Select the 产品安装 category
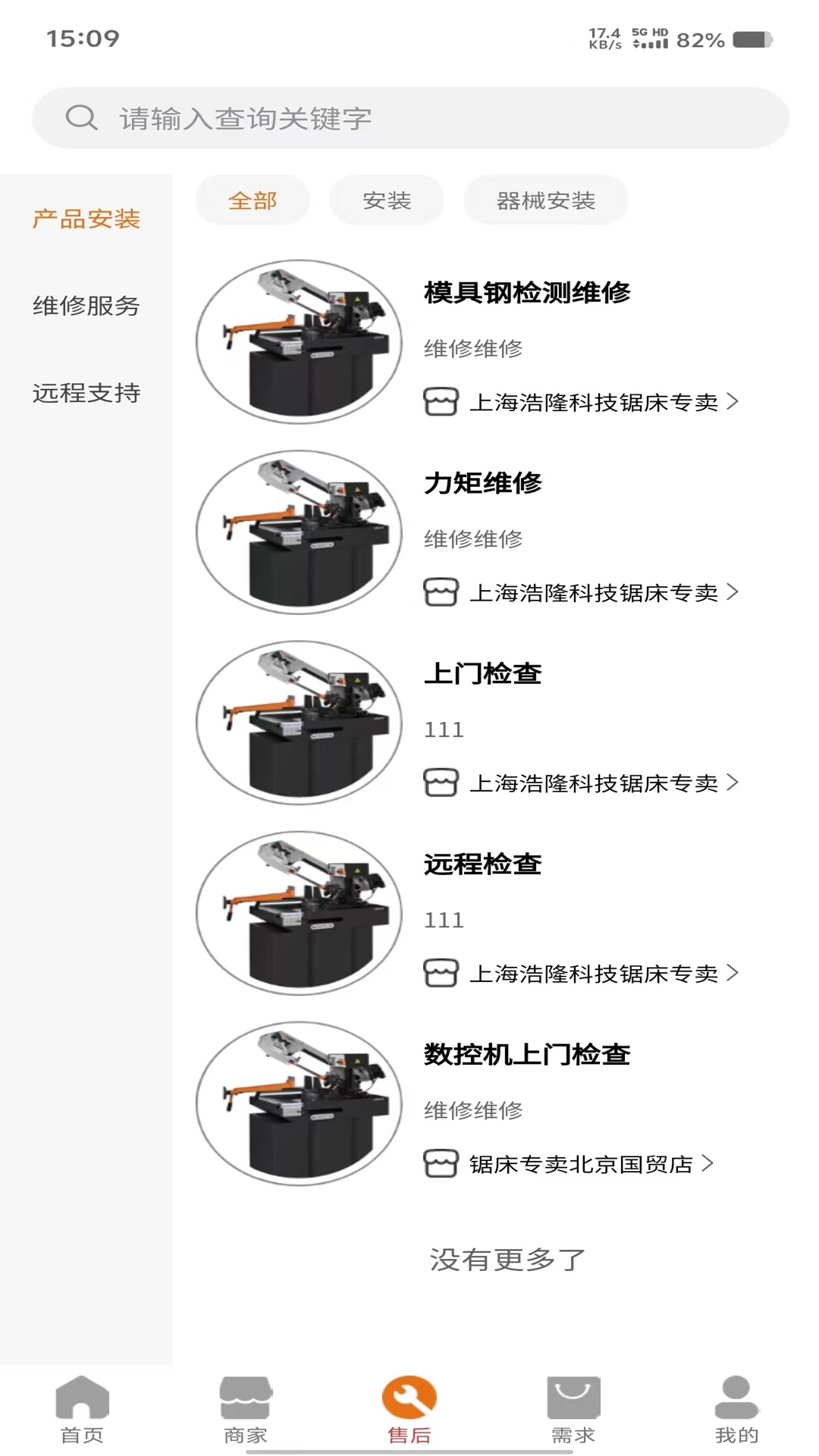The height and width of the screenshot is (1456, 819). tap(86, 220)
